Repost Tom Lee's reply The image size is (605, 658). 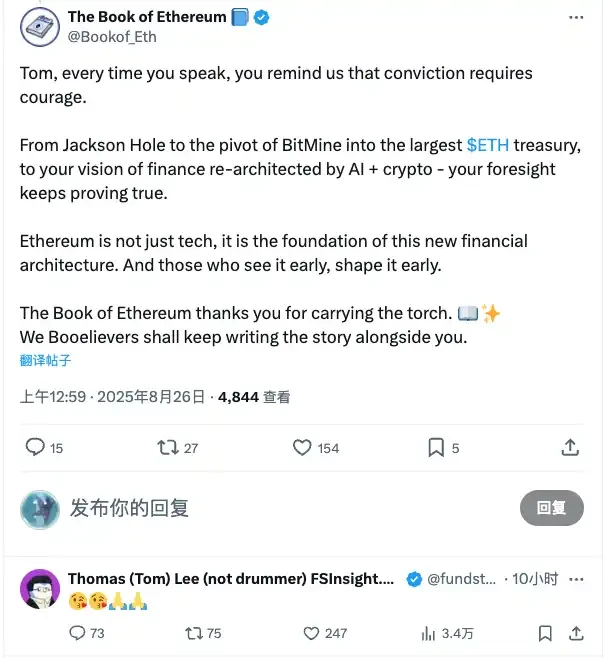coord(194,633)
